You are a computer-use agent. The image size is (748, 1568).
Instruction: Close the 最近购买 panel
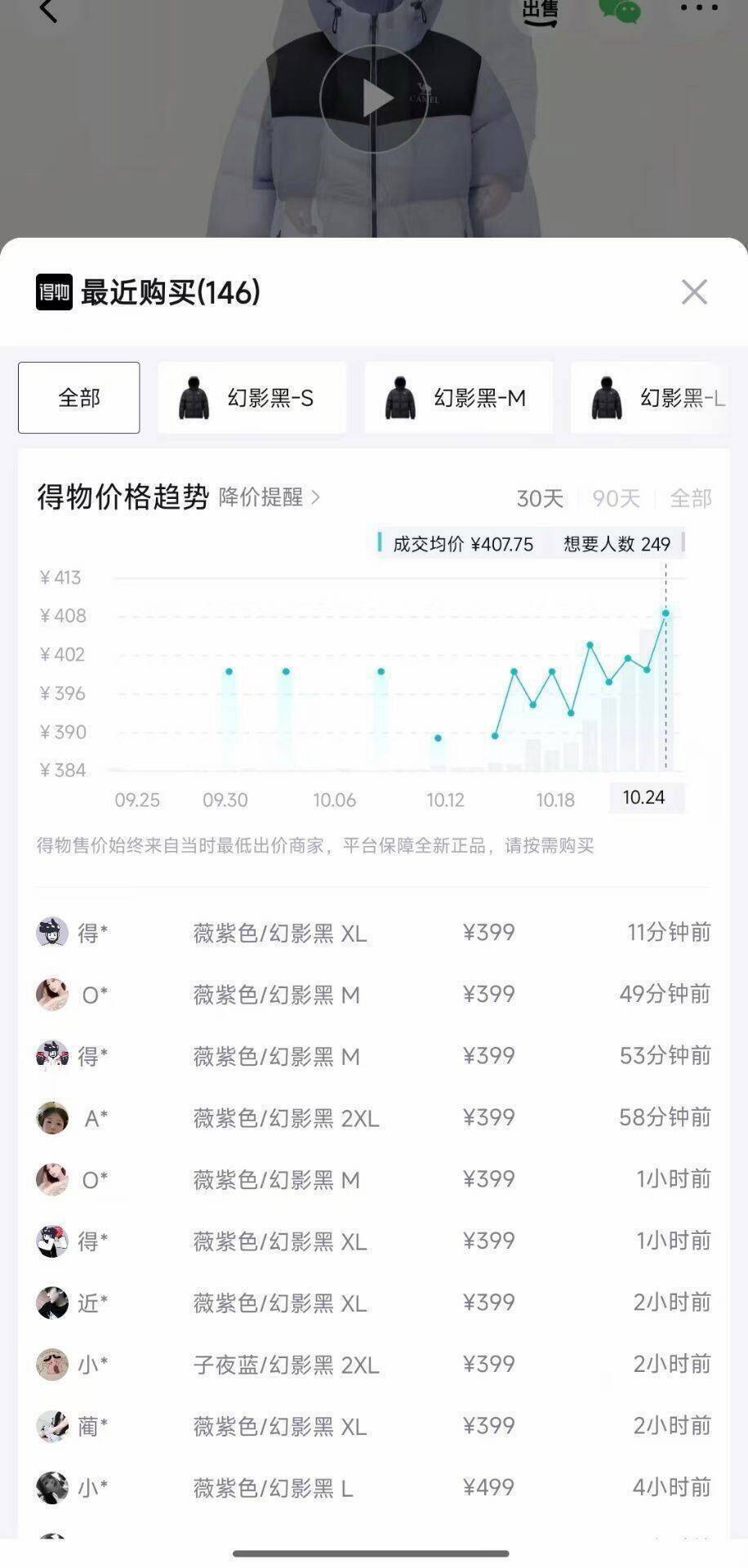(x=694, y=292)
